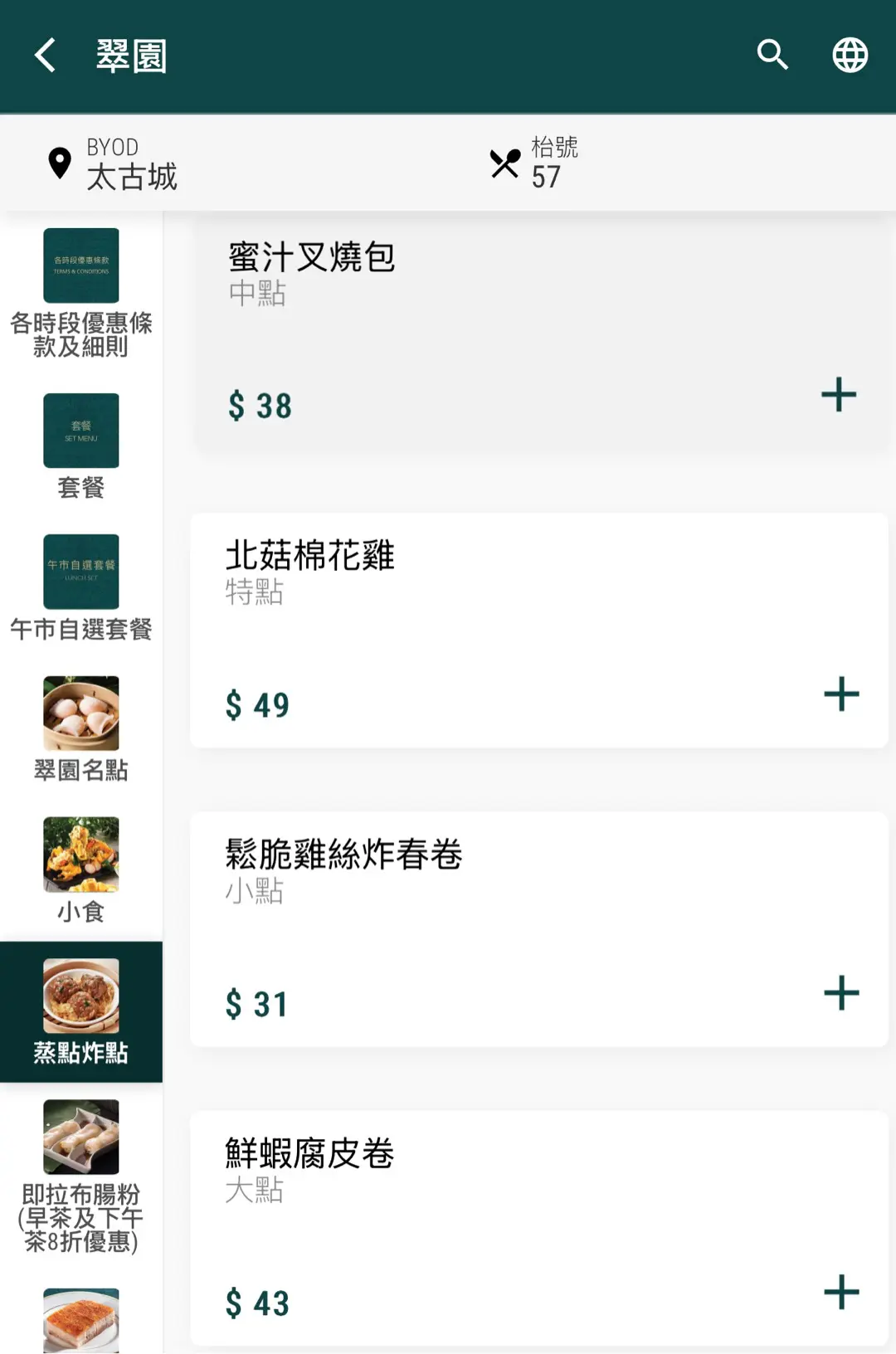Viewport: 896px width, 1354px height.
Task: Go back from 翠園 menu
Action: tap(46, 56)
